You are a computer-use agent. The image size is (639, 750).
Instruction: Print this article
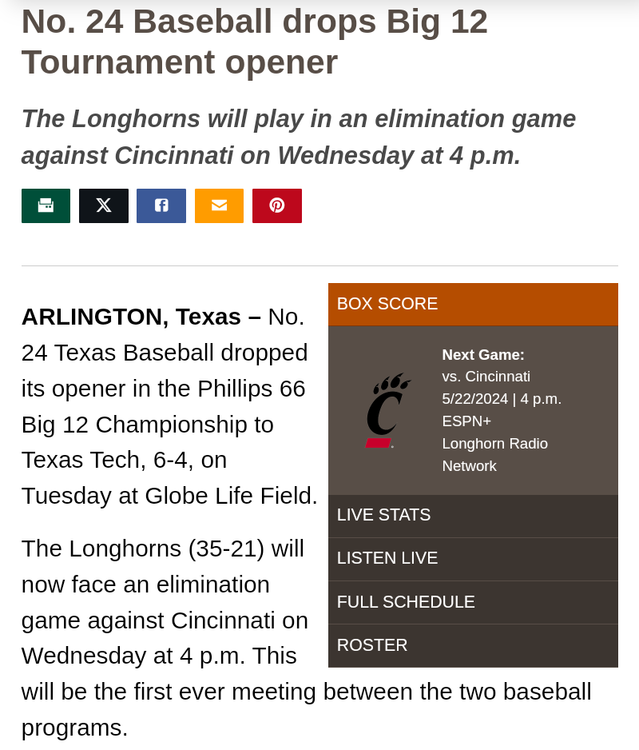click(46, 206)
